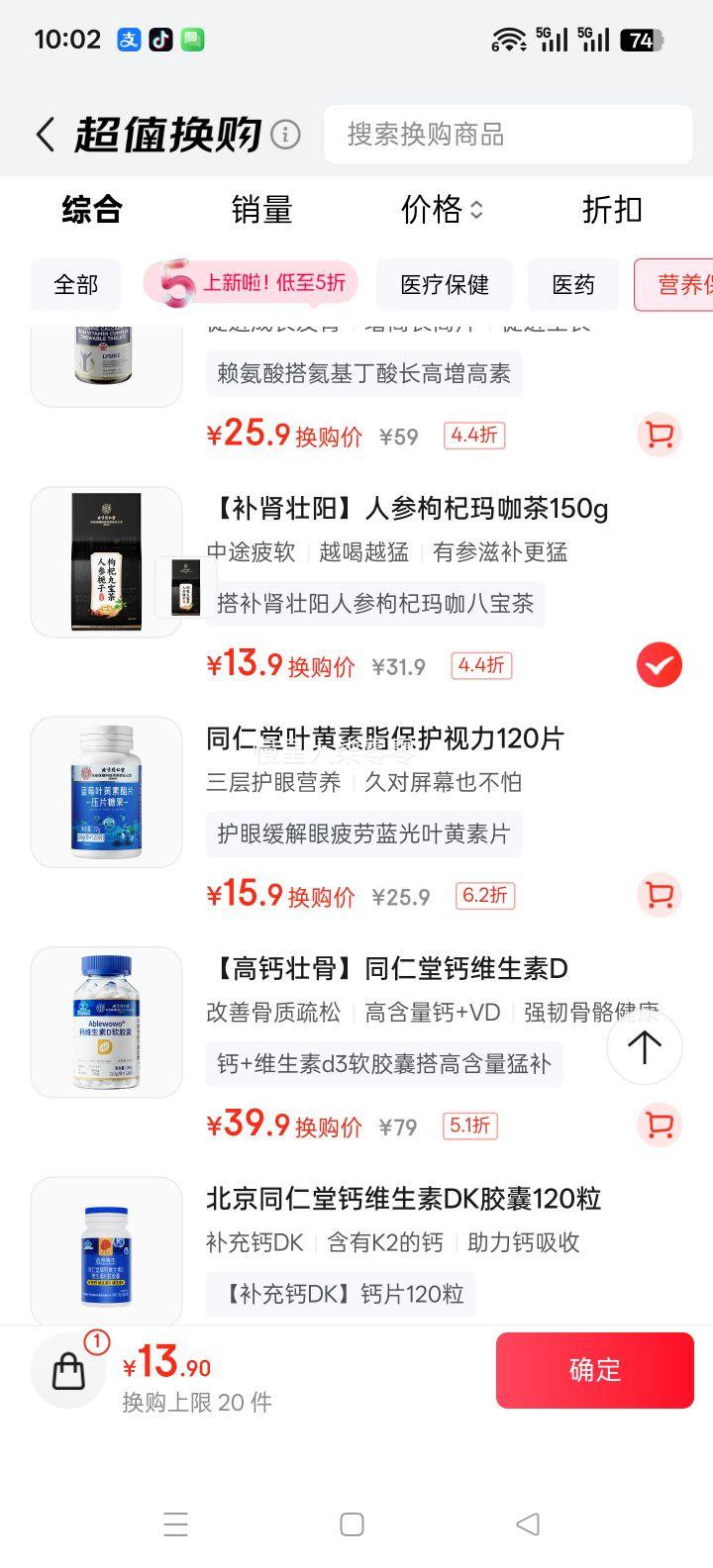The width and height of the screenshot is (713, 1568).
Task: Add 同仁堂叶黄素酯 to cart
Action: pos(659,895)
